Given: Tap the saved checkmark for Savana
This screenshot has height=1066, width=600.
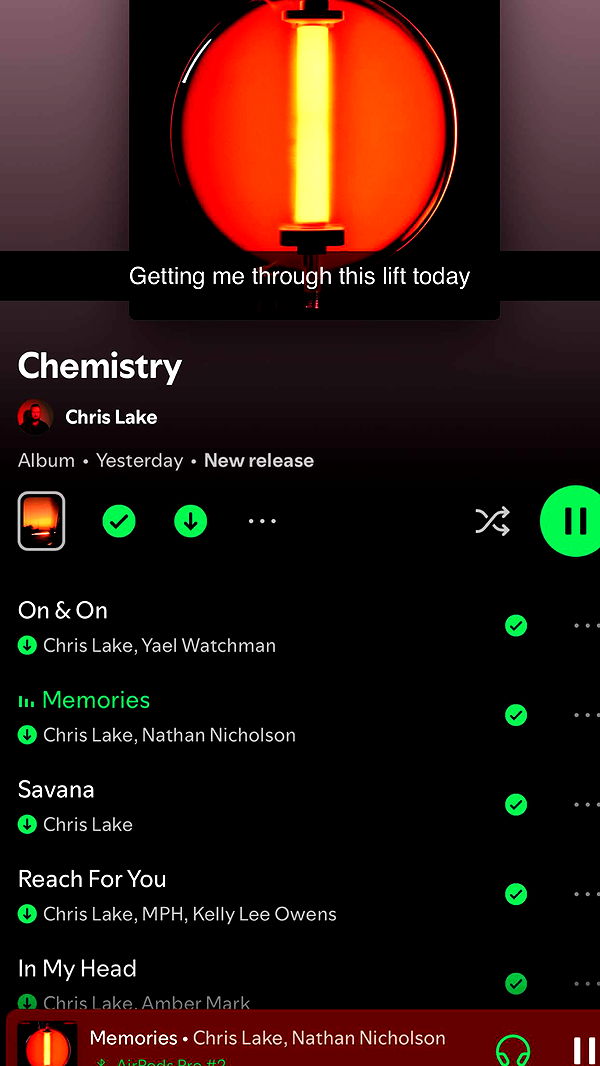Looking at the screenshot, I should [x=516, y=805].
